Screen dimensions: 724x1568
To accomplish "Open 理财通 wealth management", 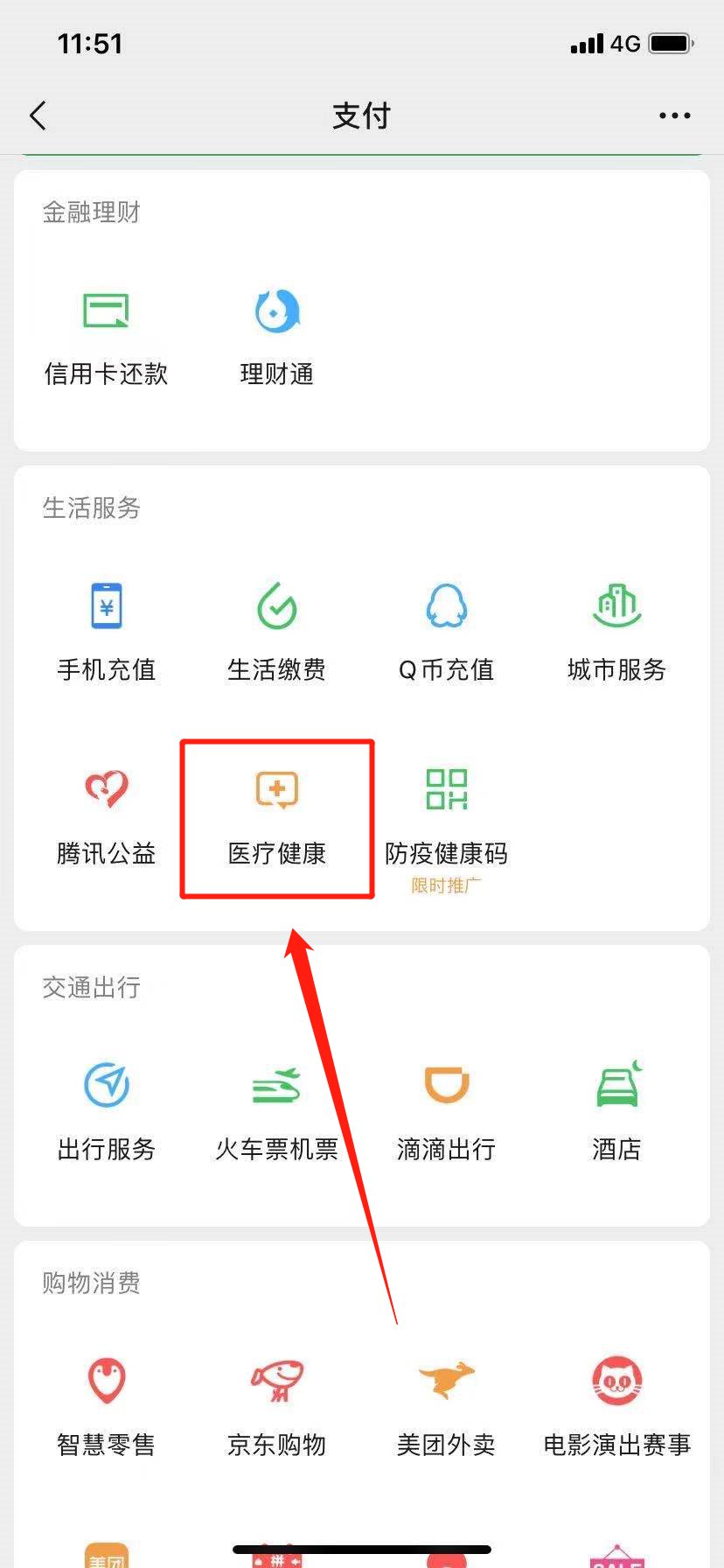I will pos(276,337).
